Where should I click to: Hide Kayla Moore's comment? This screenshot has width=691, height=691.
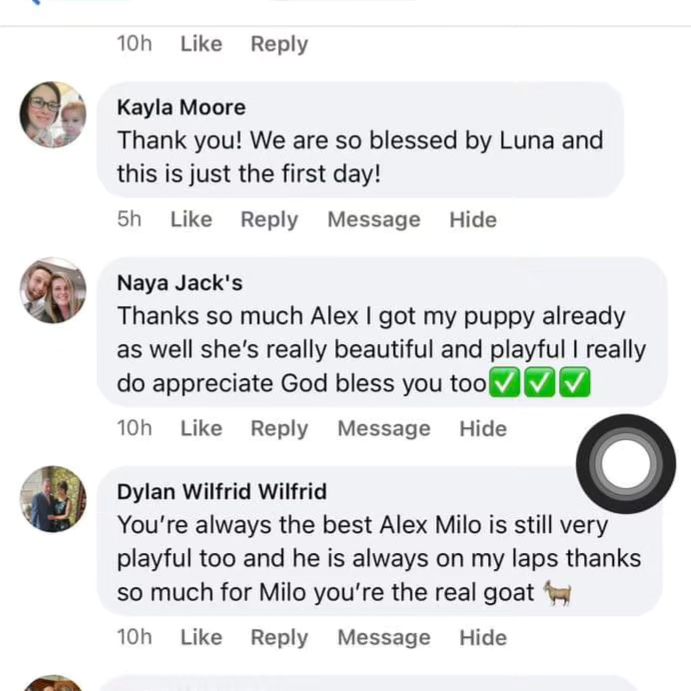tap(473, 219)
